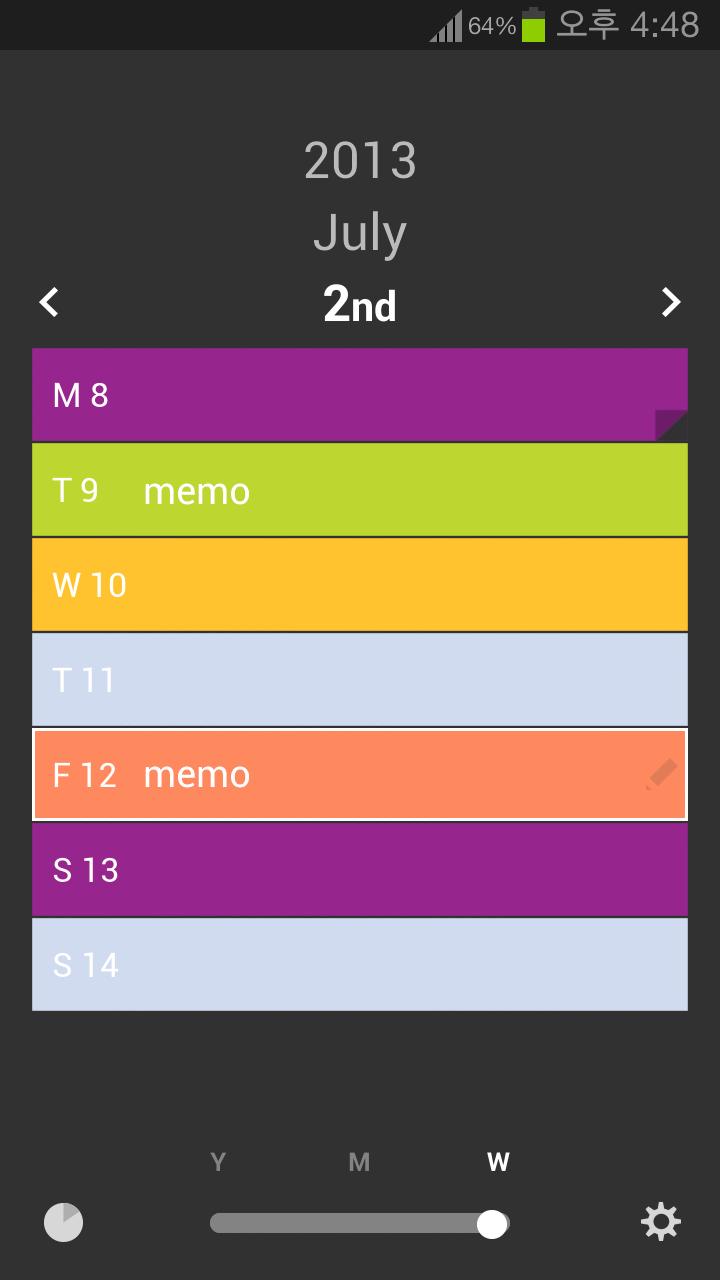Open the settings gear

(660, 1222)
